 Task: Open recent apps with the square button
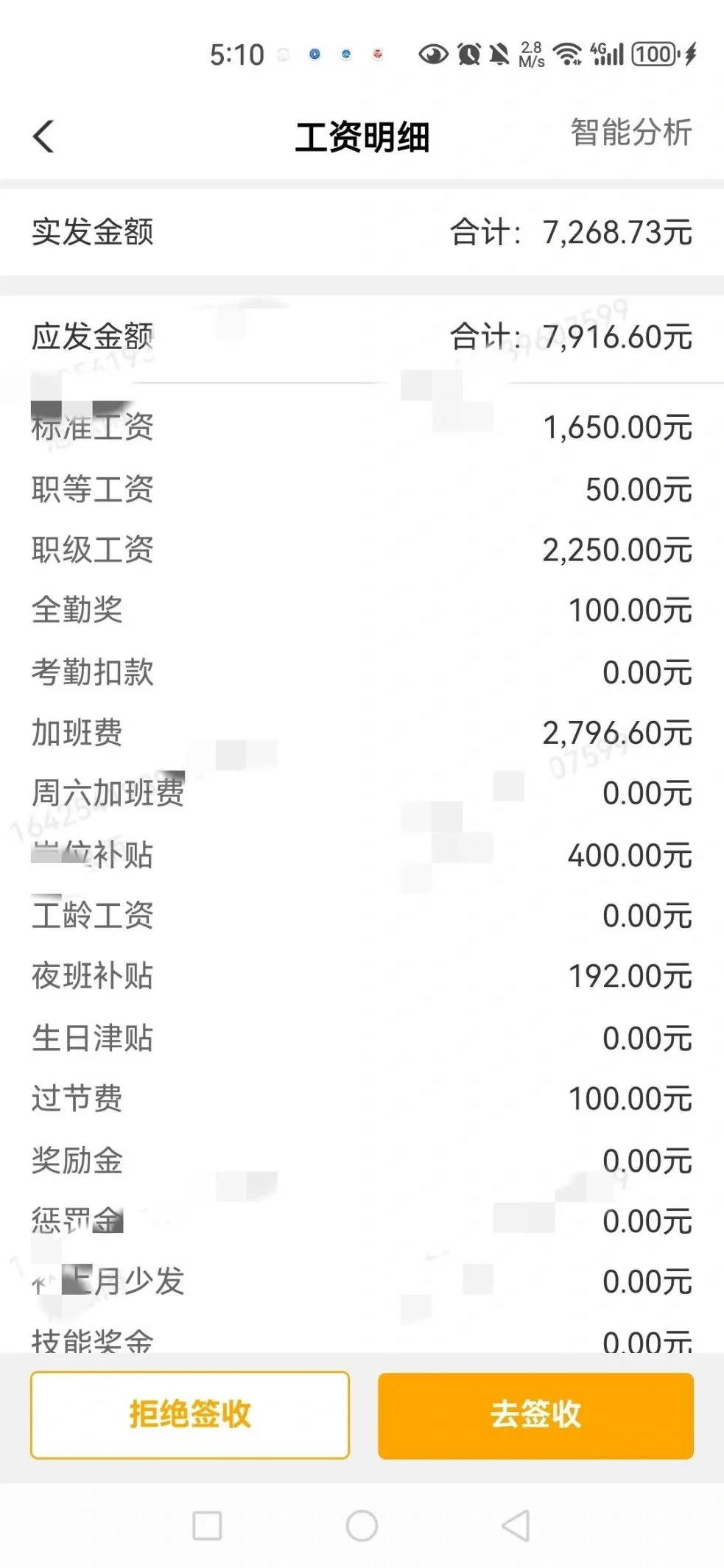pos(207,1525)
